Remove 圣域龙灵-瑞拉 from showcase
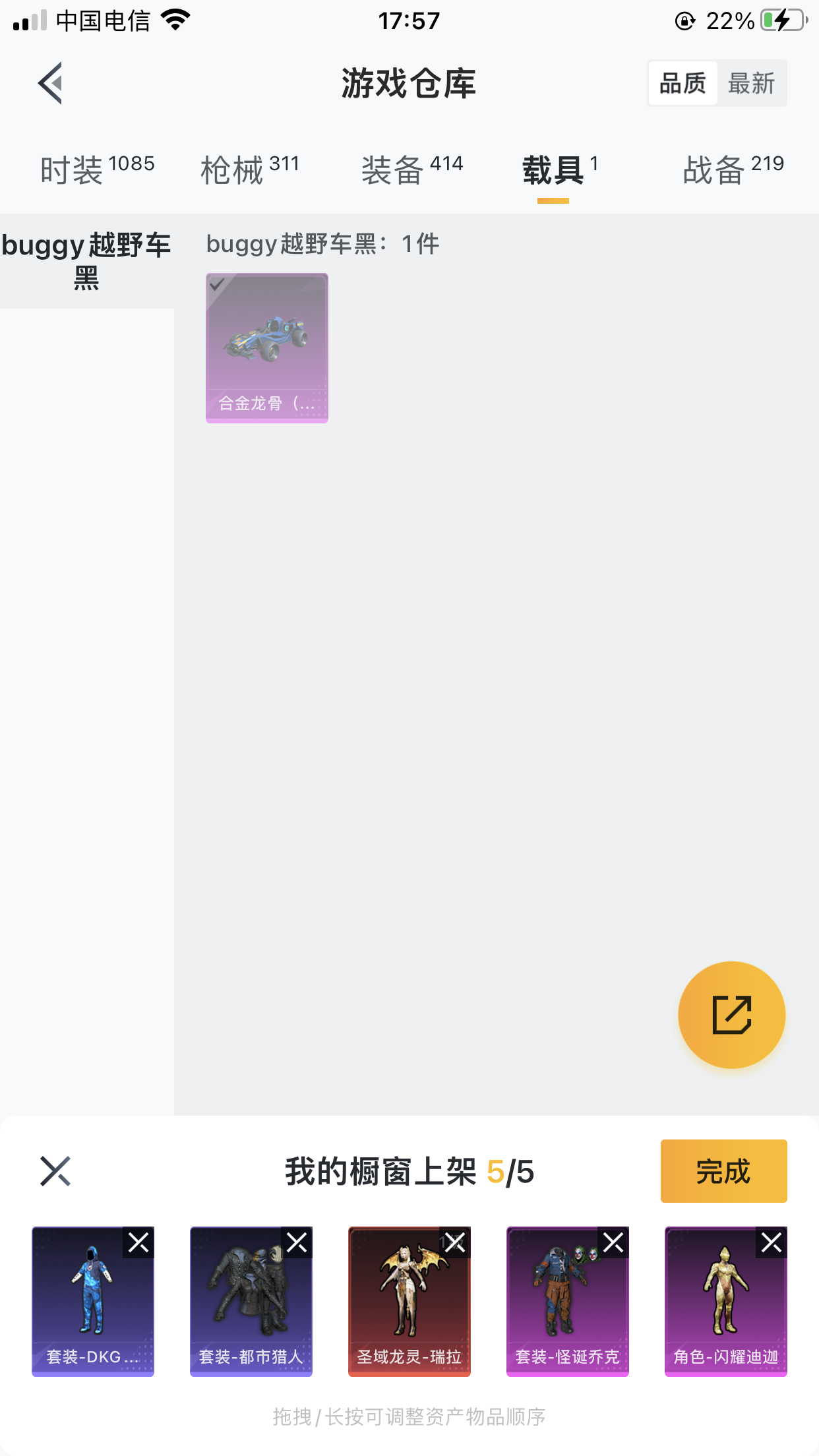The width and height of the screenshot is (819, 1456). [x=455, y=1243]
